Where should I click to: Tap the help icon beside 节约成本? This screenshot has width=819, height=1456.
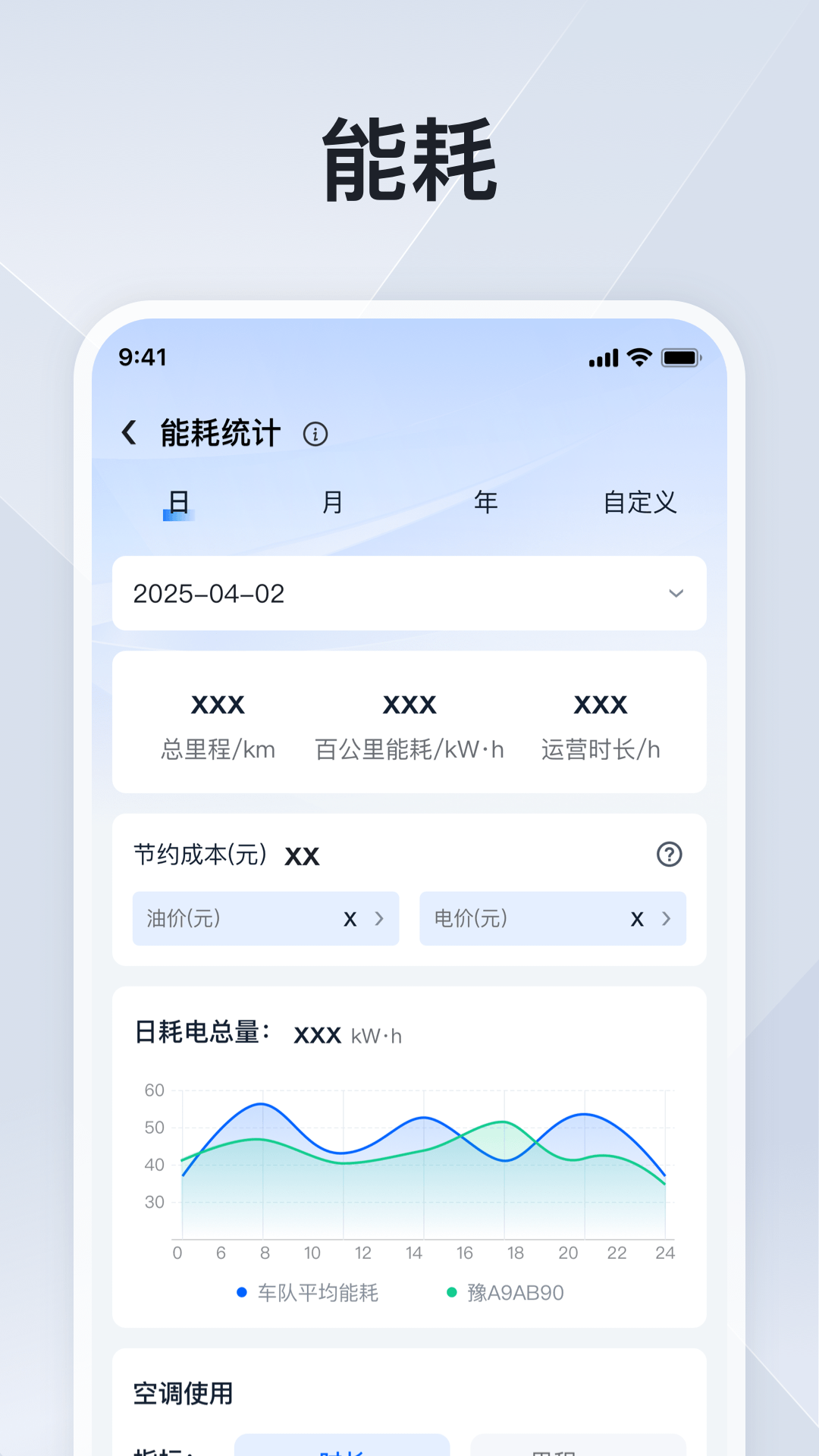[x=668, y=855]
